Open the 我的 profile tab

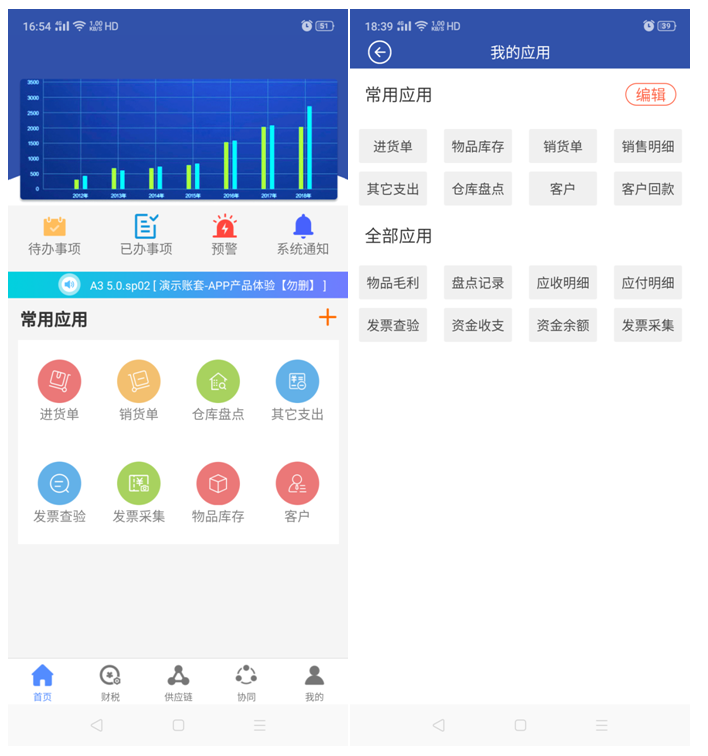click(x=314, y=683)
